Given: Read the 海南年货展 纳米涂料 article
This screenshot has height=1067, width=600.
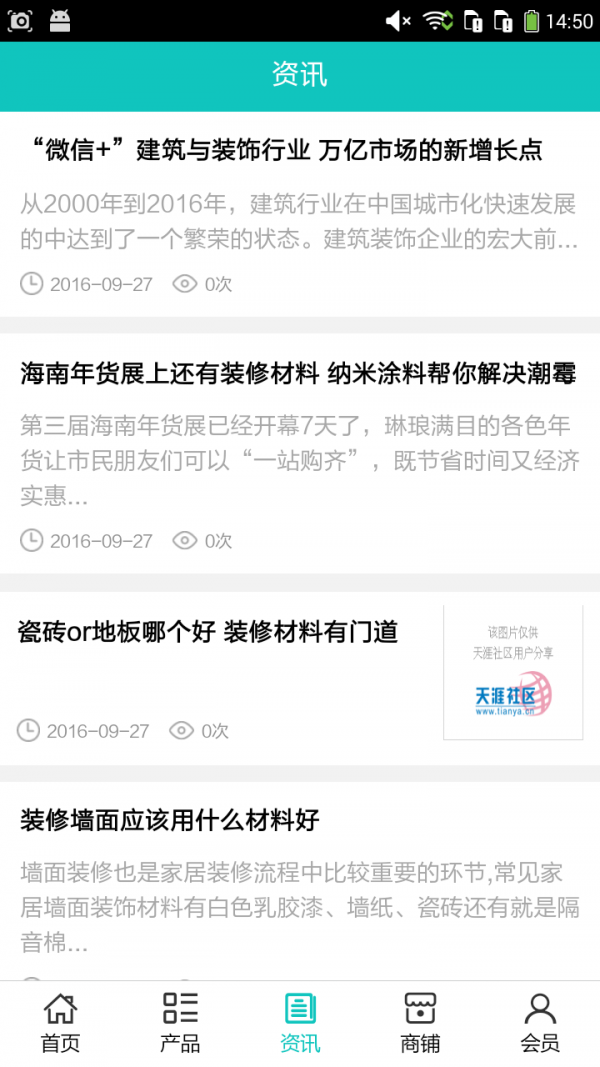Looking at the screenshot, I should pyautogui.click(x=298, y=375).
